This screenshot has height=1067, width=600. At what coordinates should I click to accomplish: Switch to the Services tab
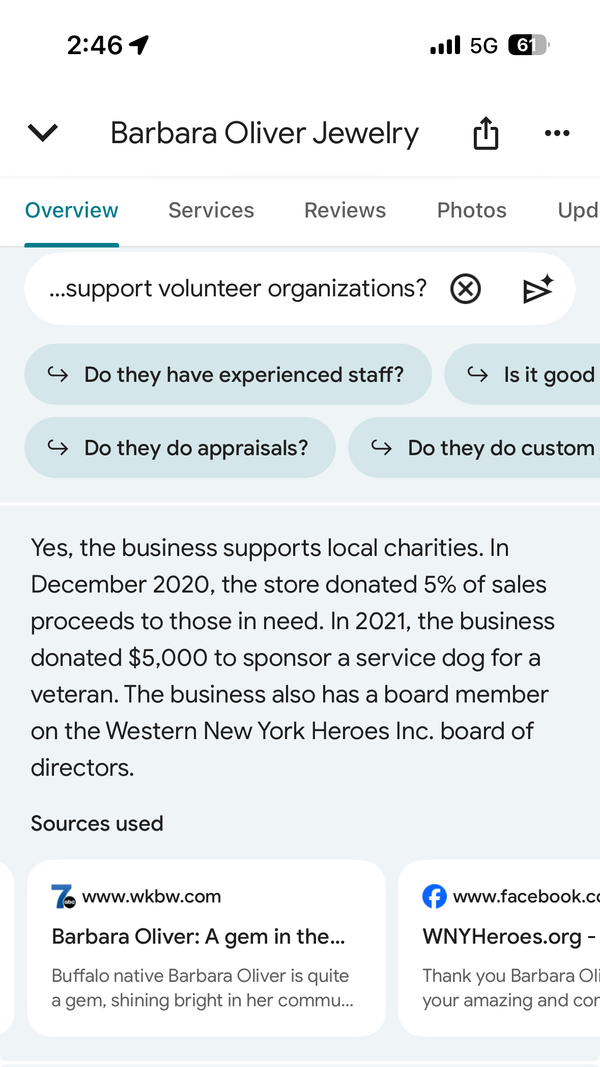211,210
